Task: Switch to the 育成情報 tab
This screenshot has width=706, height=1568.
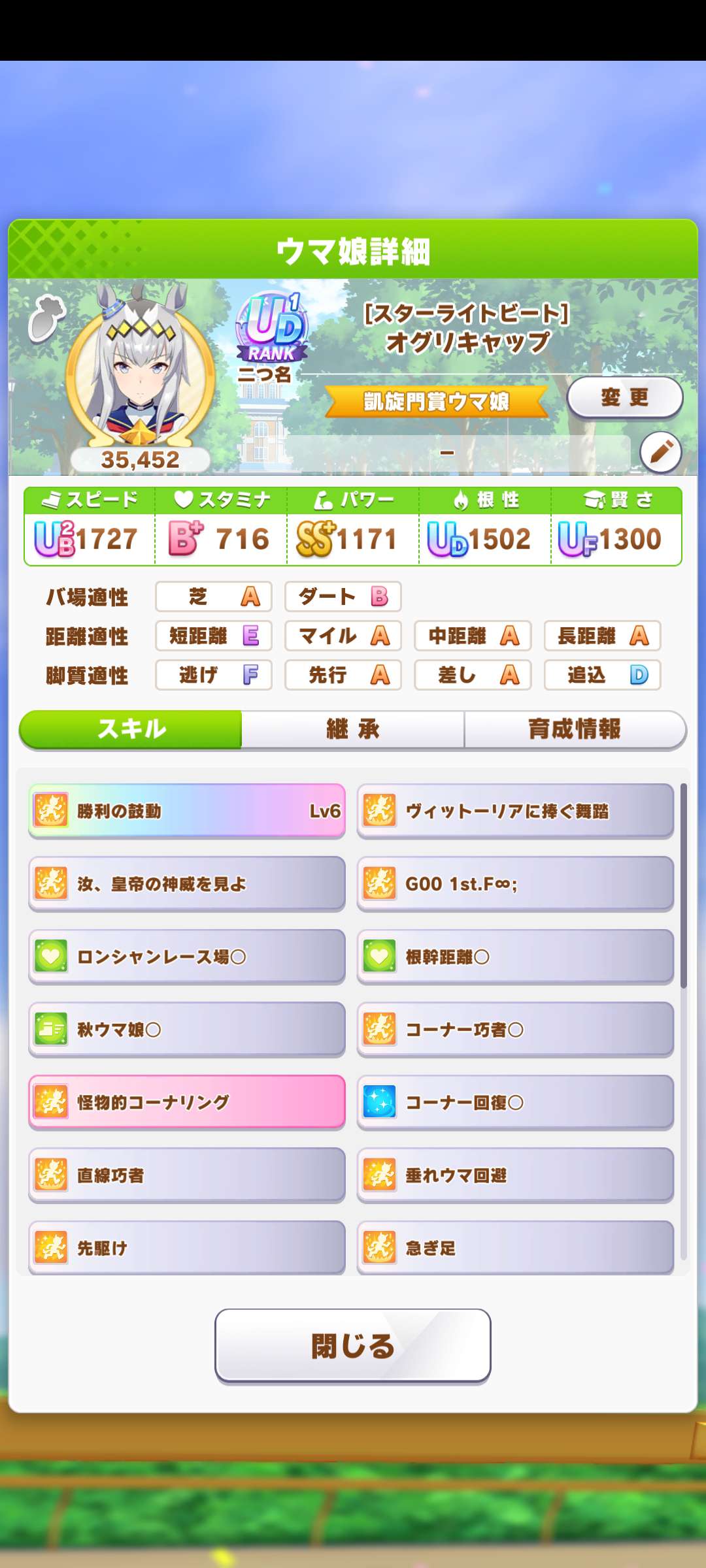Action: [x=574, y=729]
